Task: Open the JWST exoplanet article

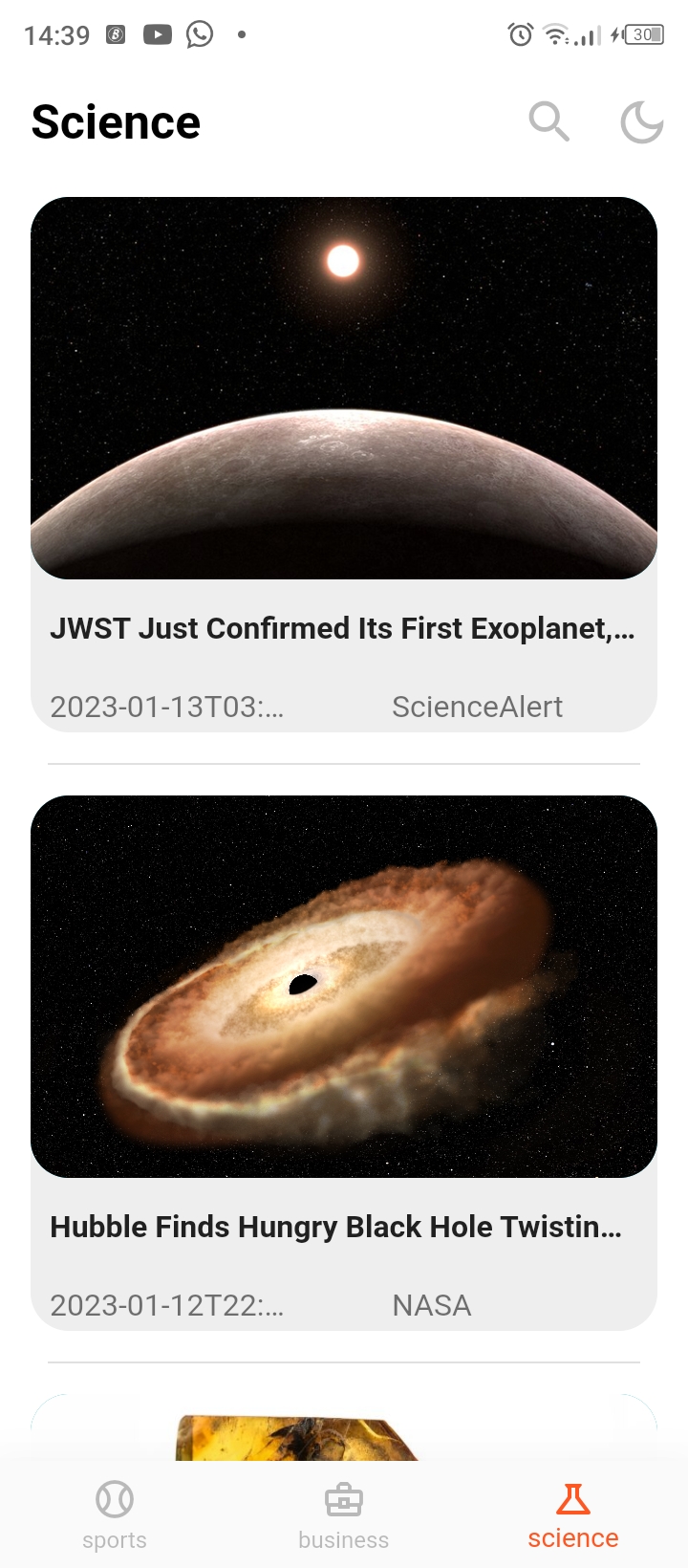Action: [x=344, y=628]
